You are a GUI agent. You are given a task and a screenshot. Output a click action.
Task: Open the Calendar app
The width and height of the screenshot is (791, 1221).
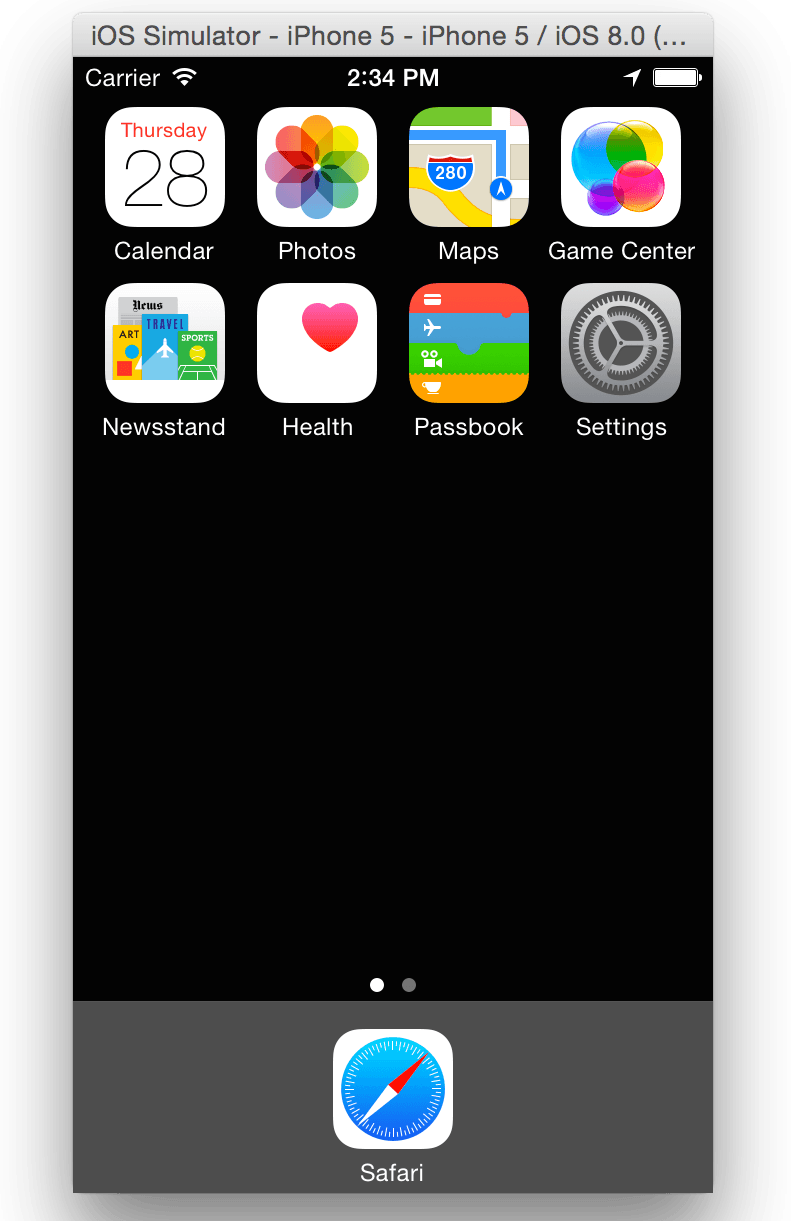pos(164,167)
